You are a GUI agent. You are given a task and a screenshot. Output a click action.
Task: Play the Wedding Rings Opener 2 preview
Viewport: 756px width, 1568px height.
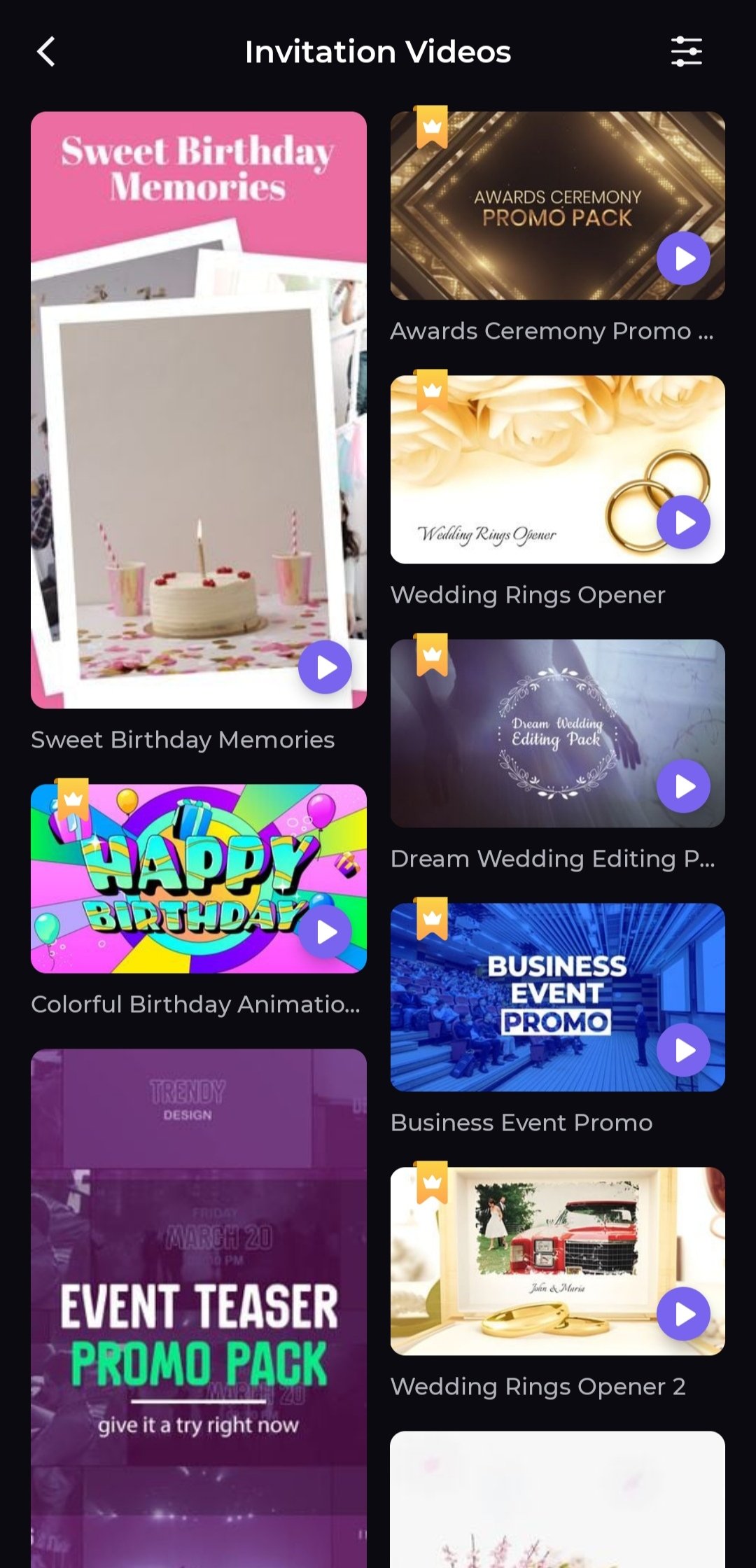click(683, 1314)
